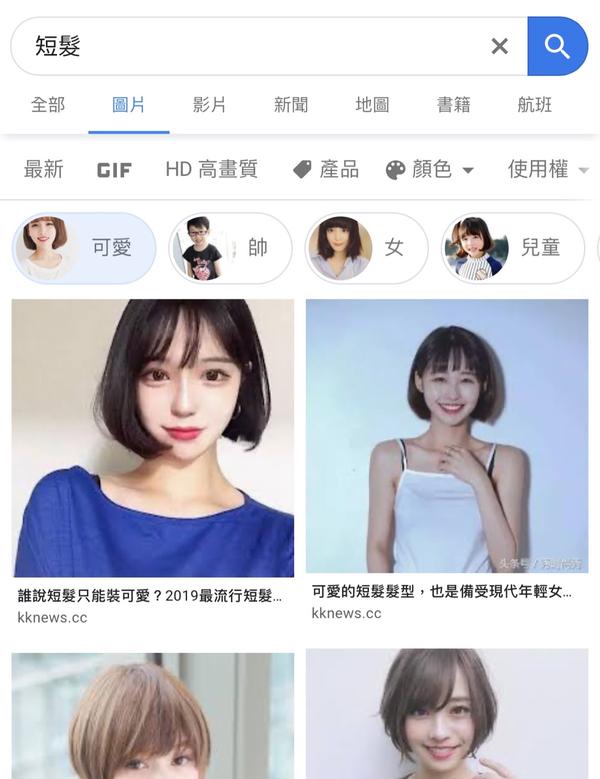Select the HD 高畫質 filter
Screen dimensions: 600x779
[211, 169]
